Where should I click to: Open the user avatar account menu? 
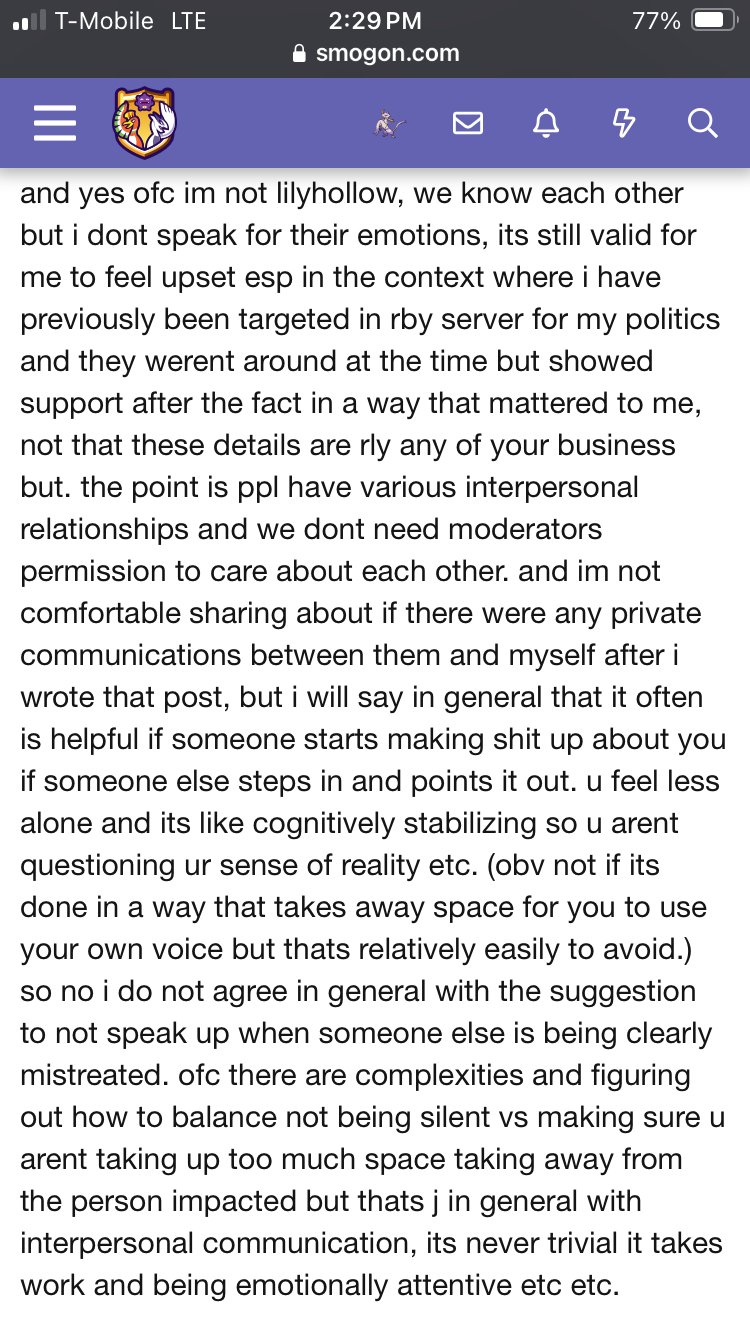390,123
